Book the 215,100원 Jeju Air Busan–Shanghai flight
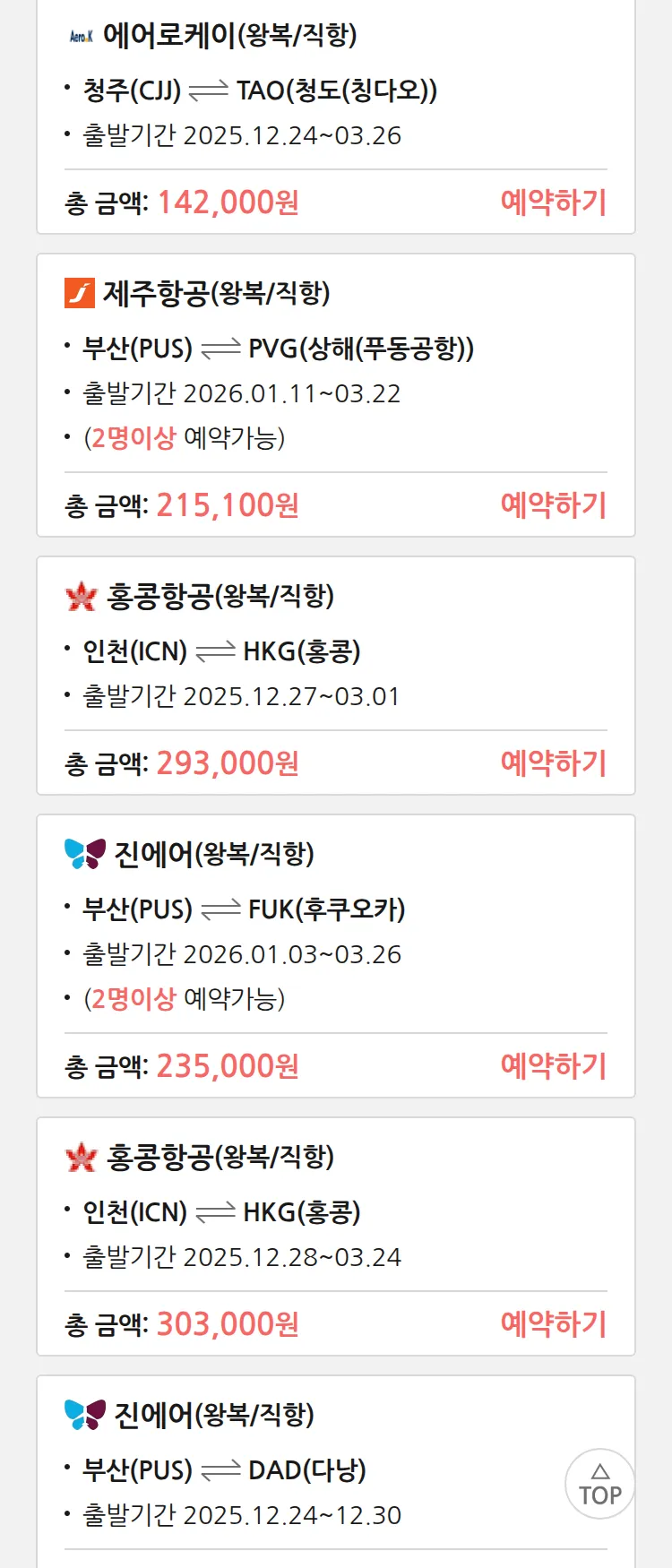Viewport: 672px width, 1568px height. [553, 505]
